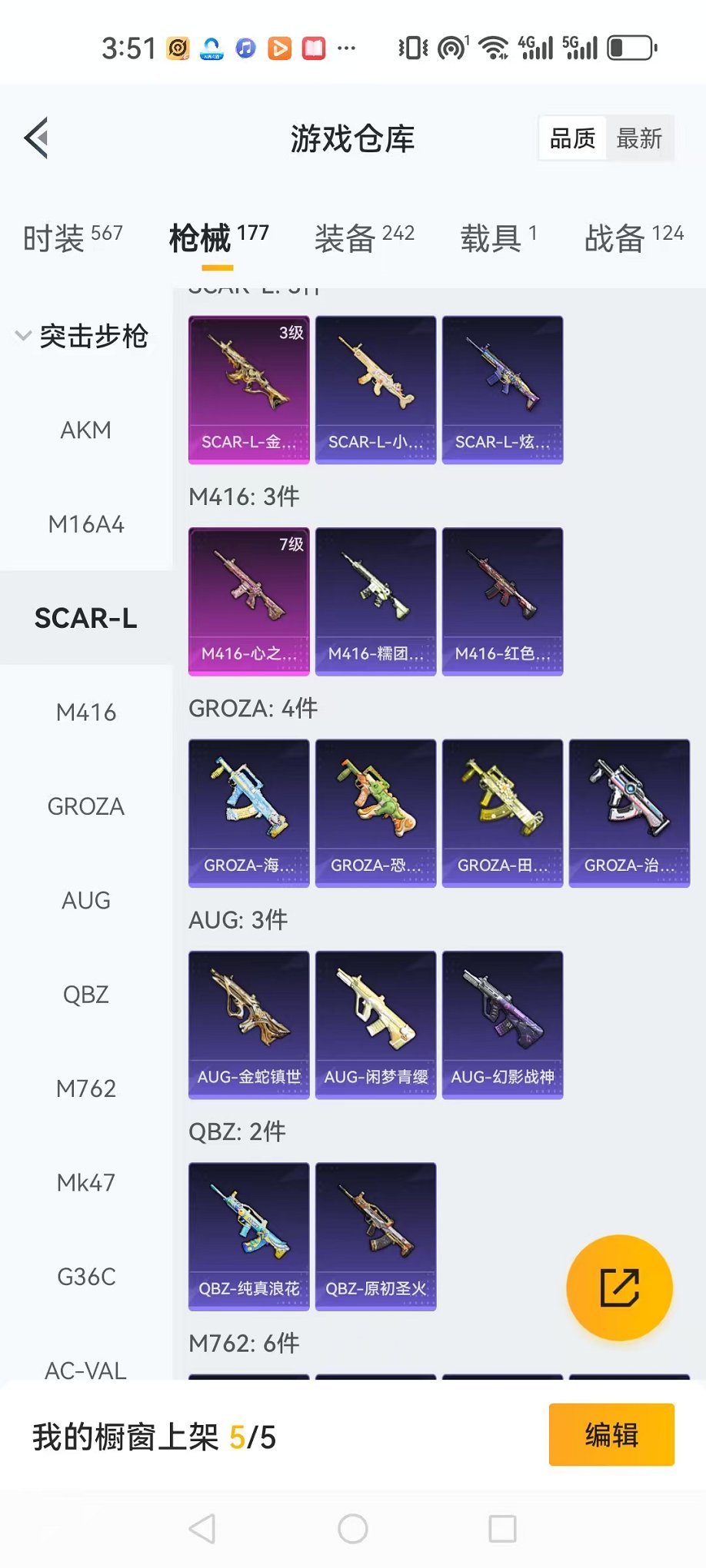Tap the 编辑 button

(x=611, y=1435)
